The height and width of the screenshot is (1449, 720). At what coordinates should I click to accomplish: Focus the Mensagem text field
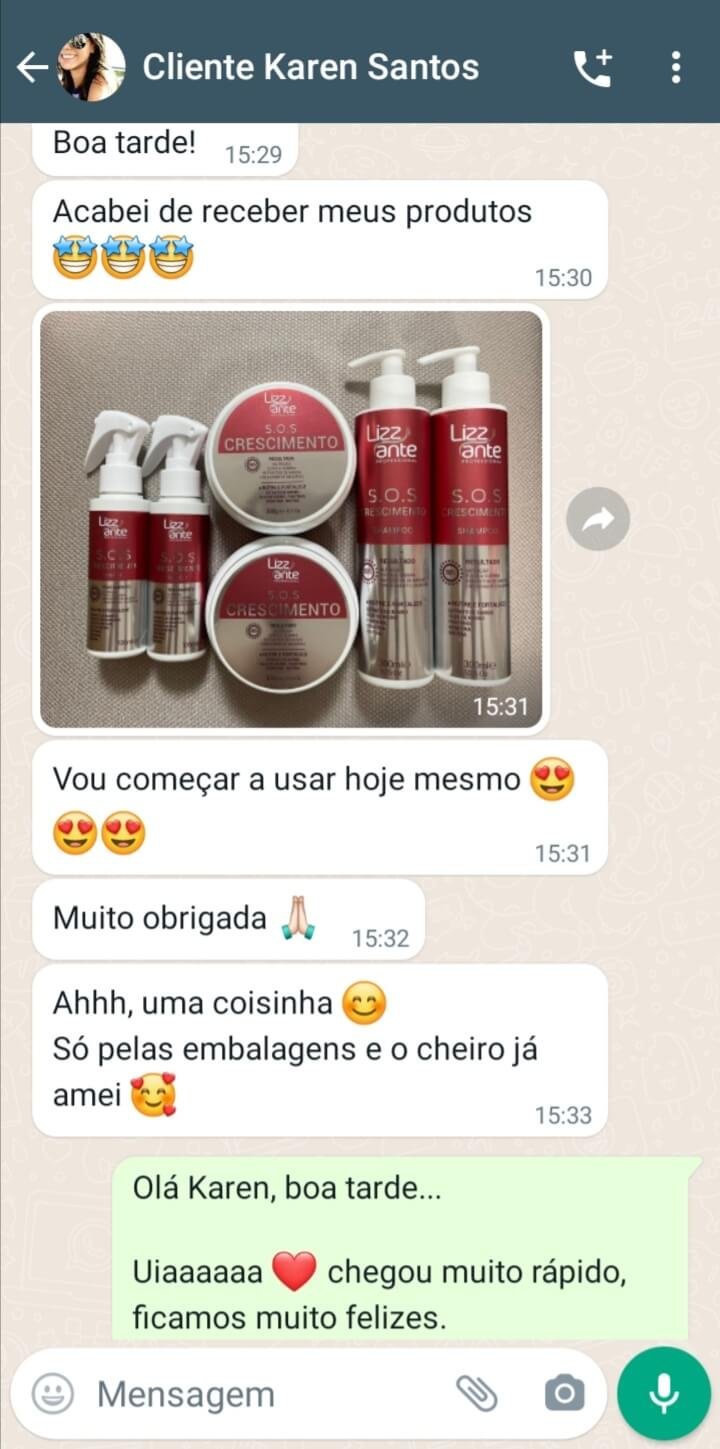tap(260, 1393)
